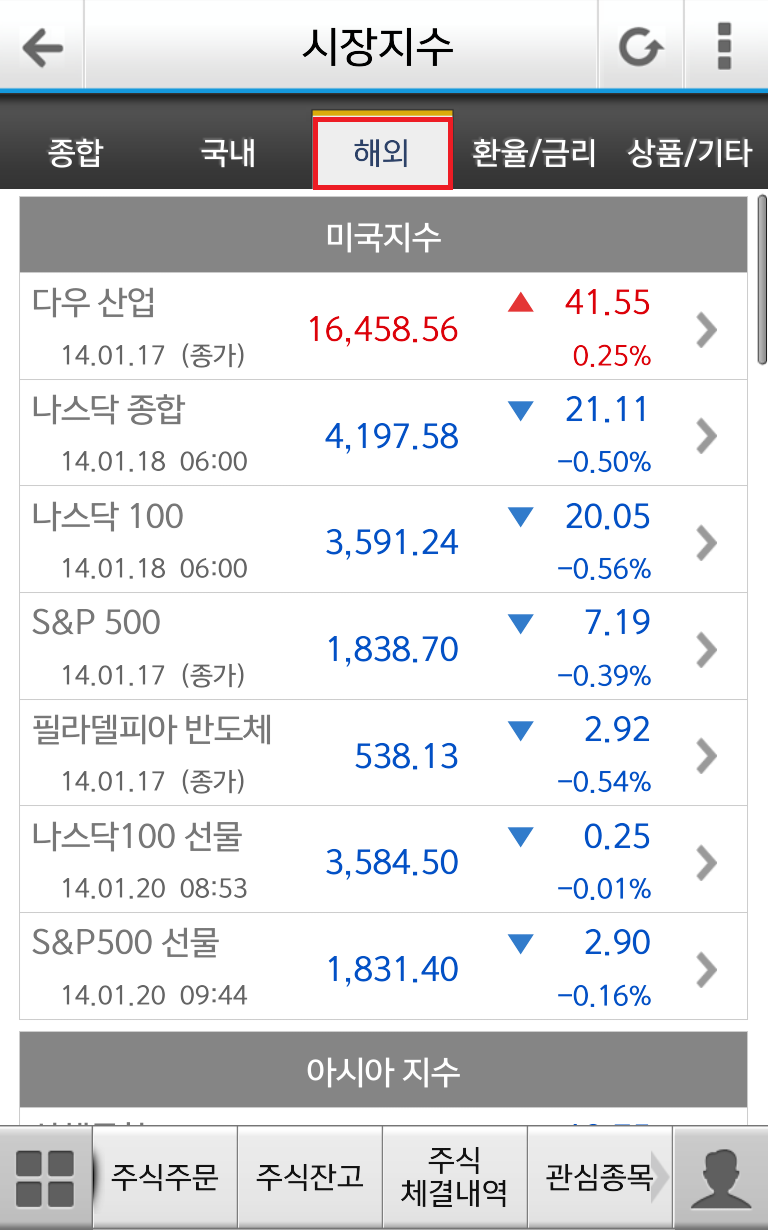Open the 다우 산업 index details
Image resolution: width=768 pixels, height=1230 pixels.
(383, 327)
